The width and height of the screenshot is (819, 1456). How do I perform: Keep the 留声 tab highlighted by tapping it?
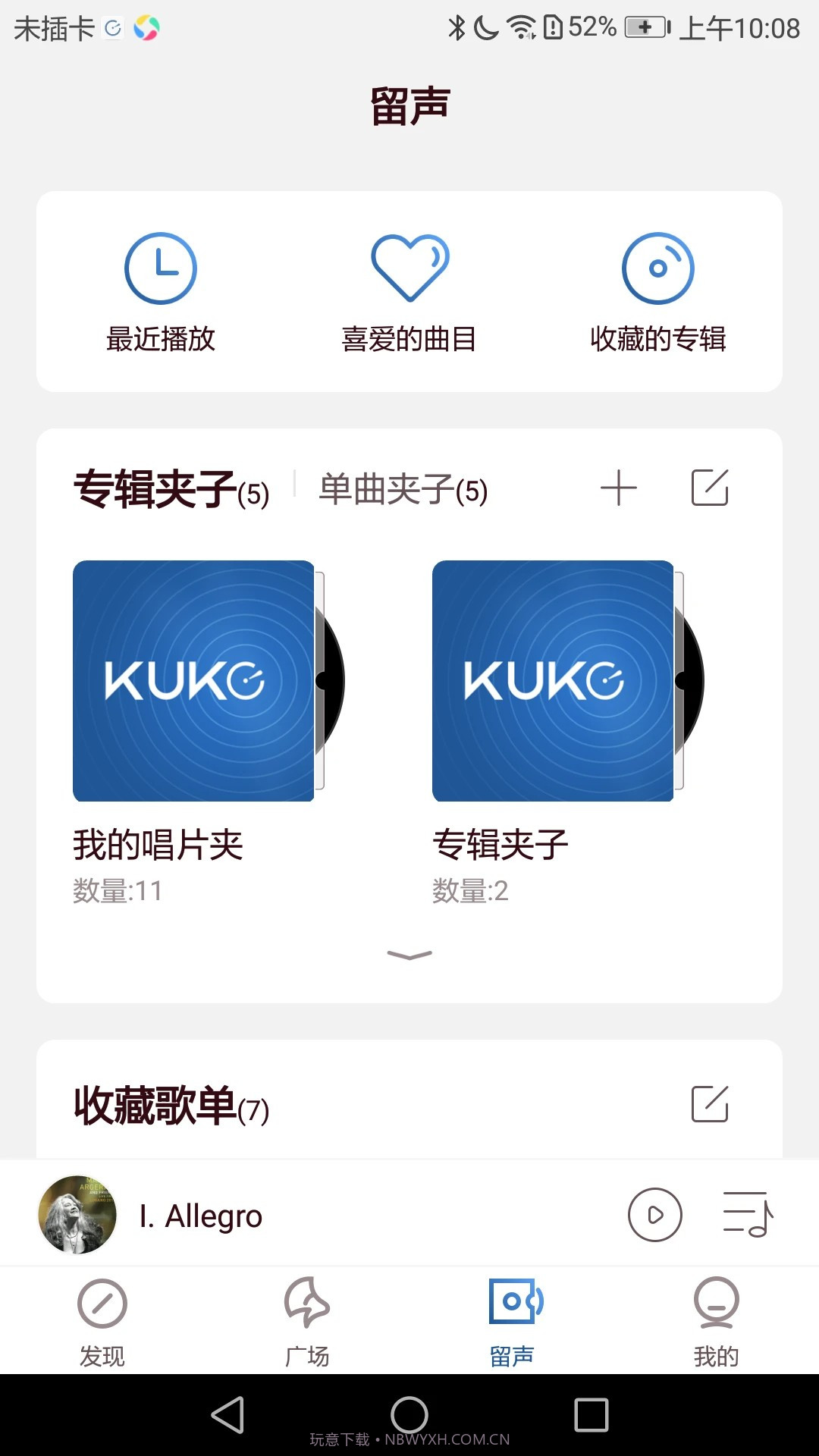click(x=512, y=1302)
